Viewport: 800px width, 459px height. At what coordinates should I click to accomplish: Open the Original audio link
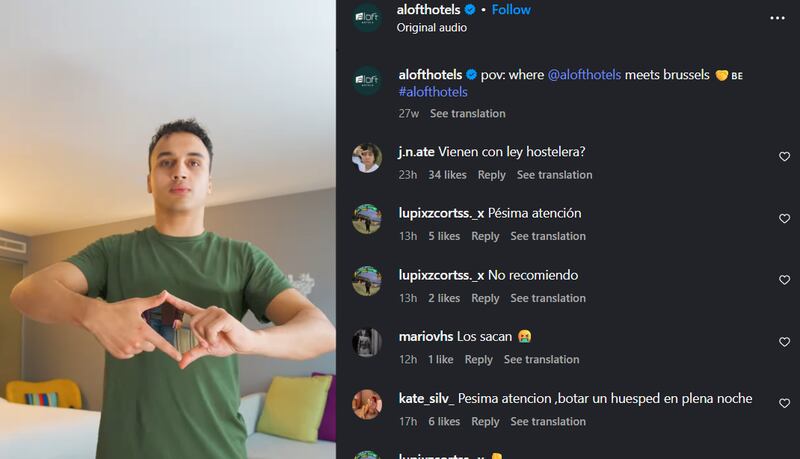click(x=432, y=28)
